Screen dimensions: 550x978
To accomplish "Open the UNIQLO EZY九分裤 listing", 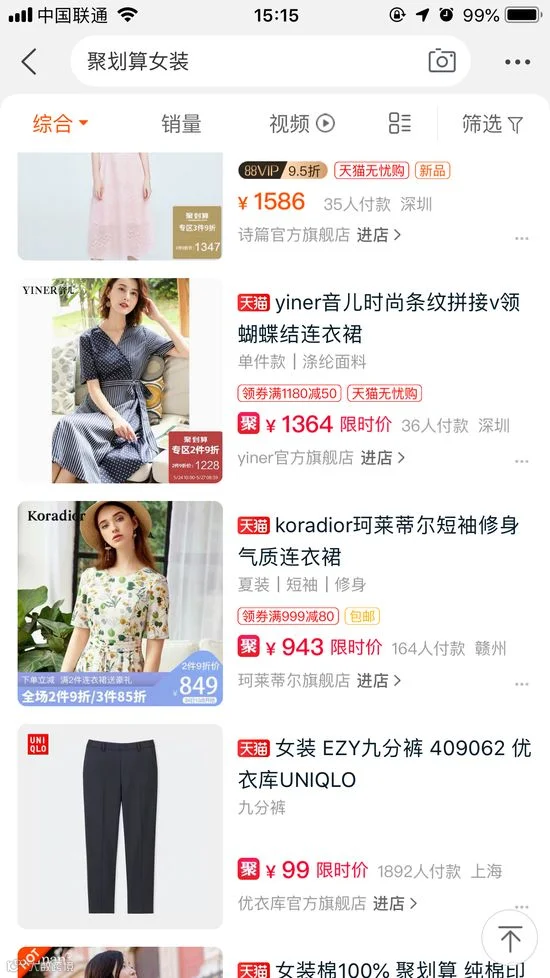I will click(x=384, y=763).
